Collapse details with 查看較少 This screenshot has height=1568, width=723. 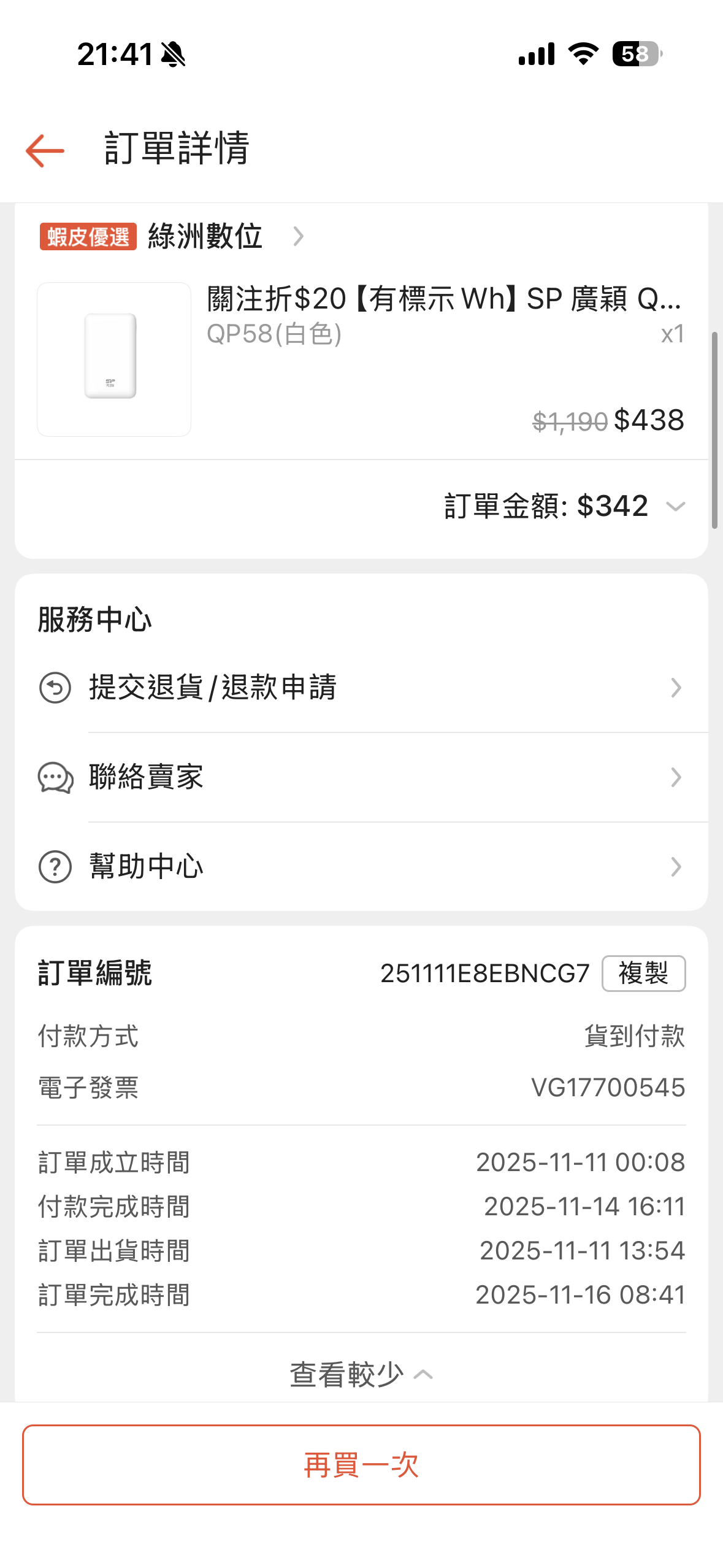pyautogui.click(x=361, y=1375)
